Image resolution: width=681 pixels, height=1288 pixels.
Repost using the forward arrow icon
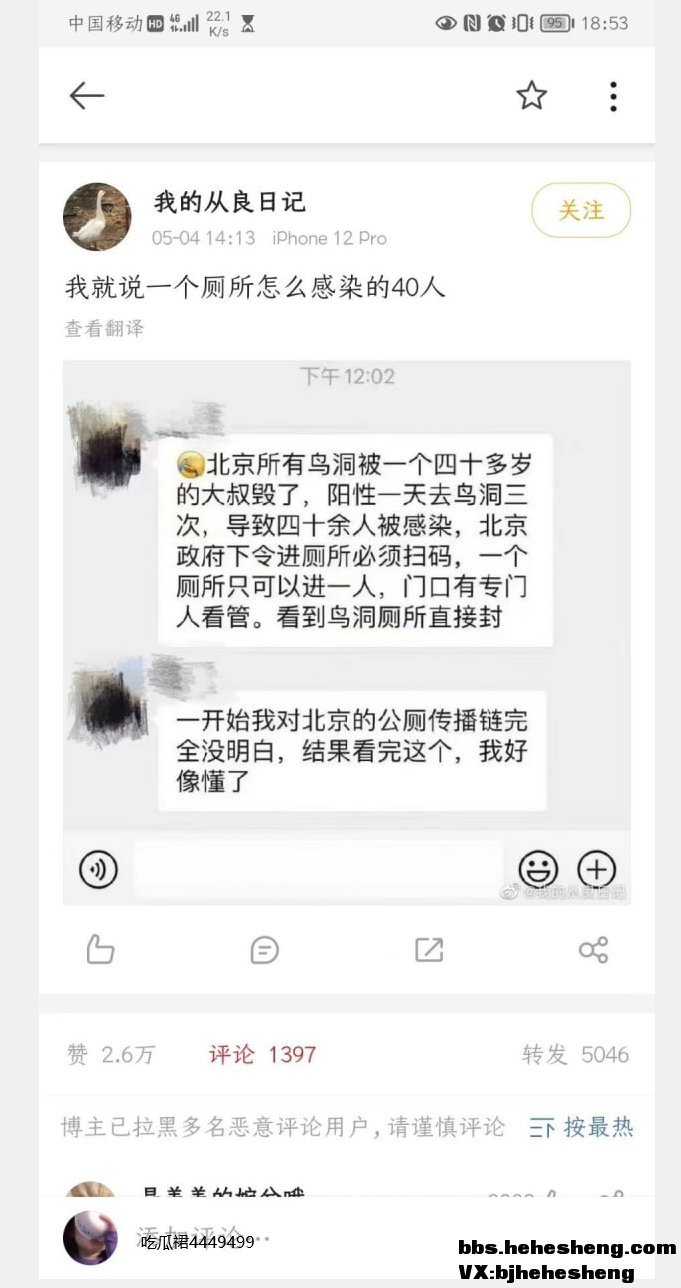(x=429, y=949)
